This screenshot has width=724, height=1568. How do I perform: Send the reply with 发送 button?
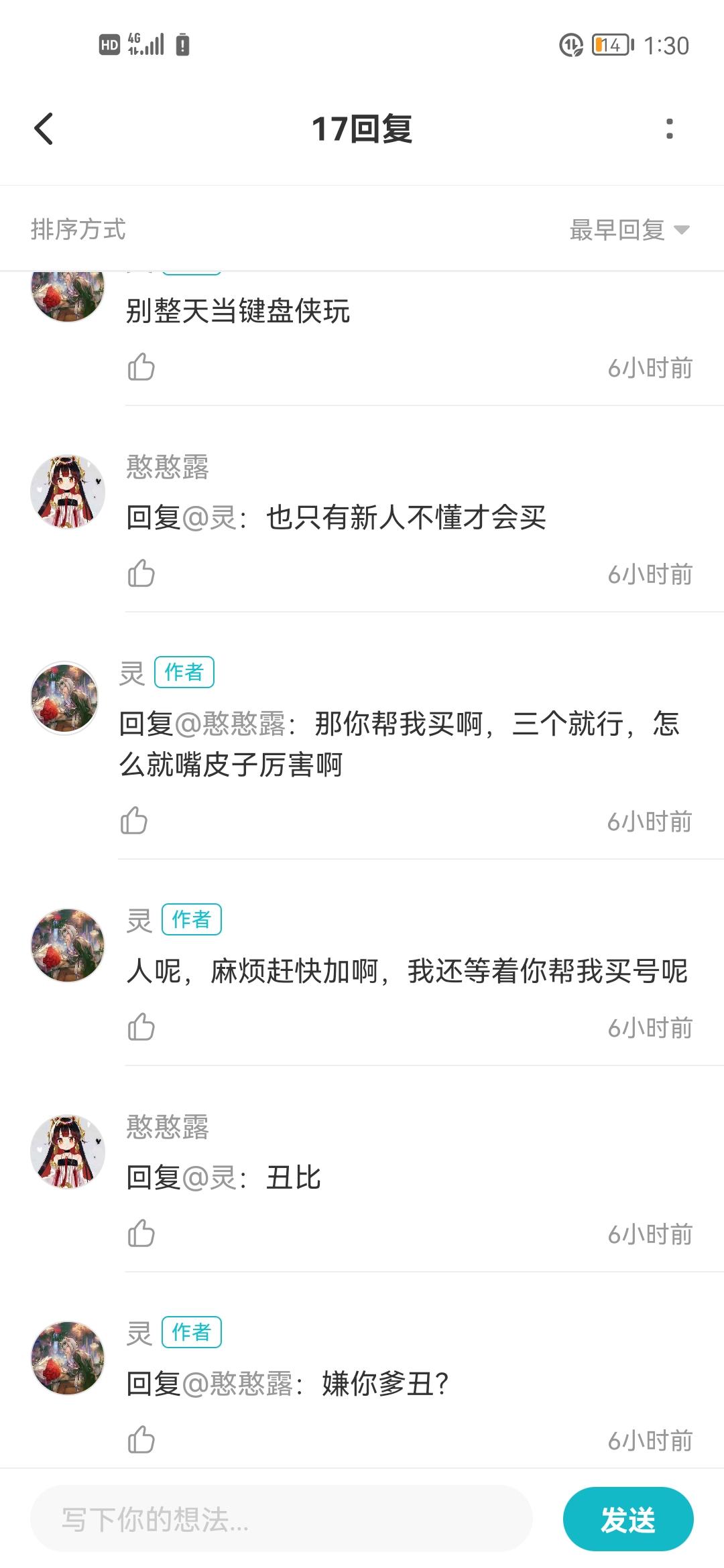point(627,1519)
